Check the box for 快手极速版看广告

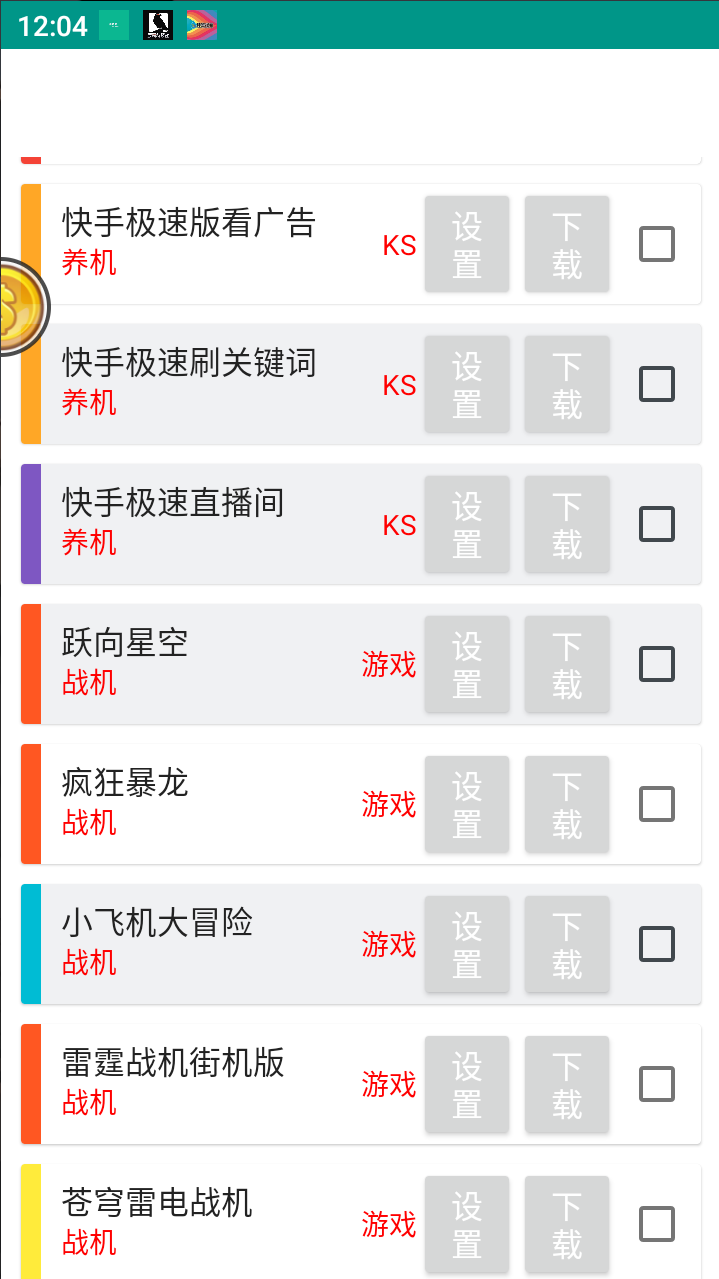(657, 244)
